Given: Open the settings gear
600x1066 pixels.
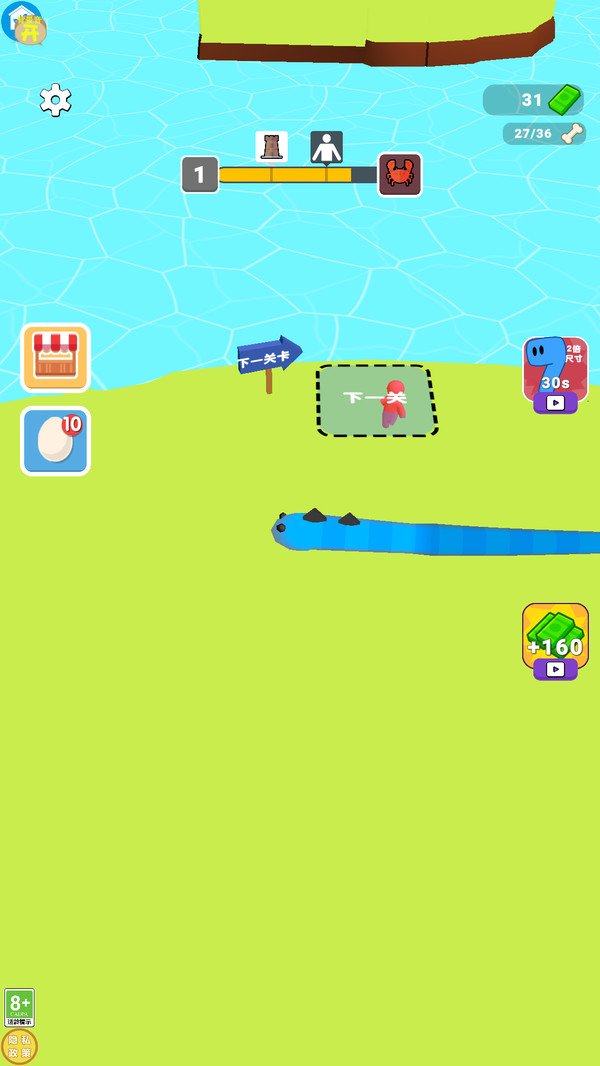Looking at the screenshot, I should coord(55,99).
